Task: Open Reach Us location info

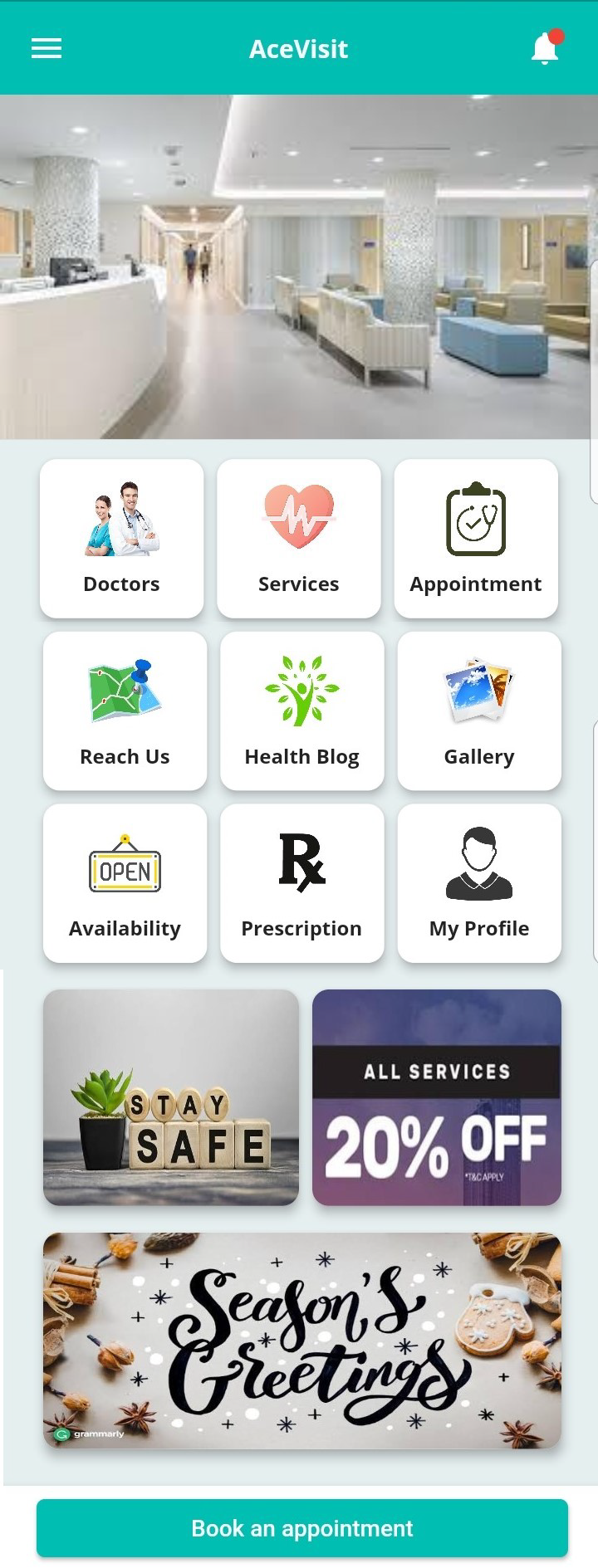Action: tap(125, 711)
